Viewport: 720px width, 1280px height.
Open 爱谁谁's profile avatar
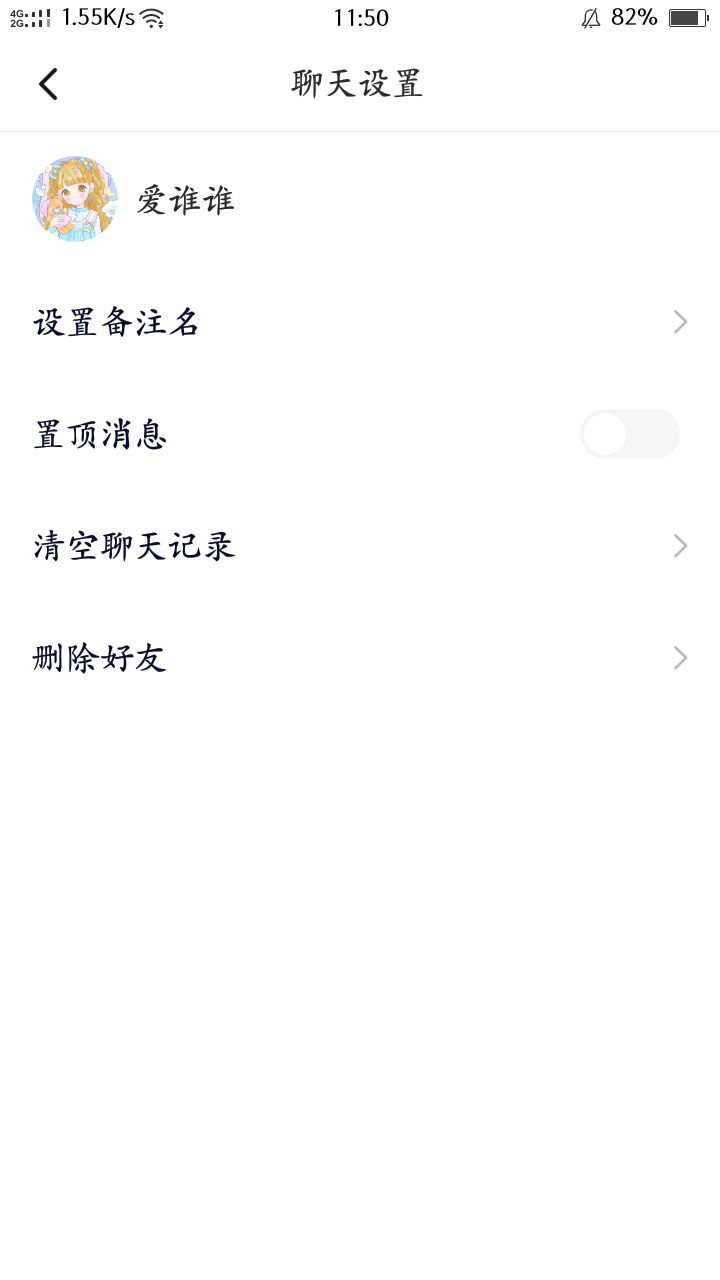75,199
